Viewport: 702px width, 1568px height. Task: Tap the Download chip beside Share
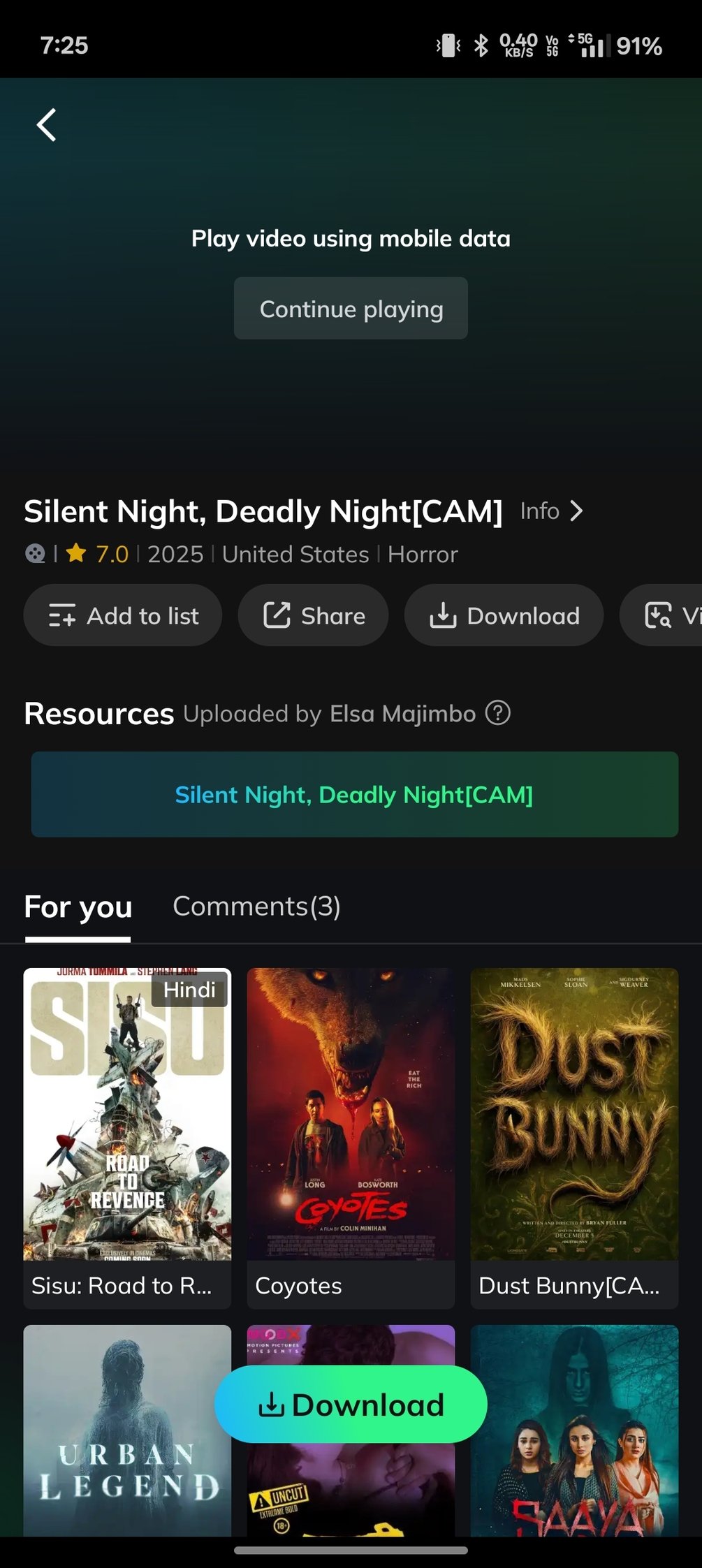[x=504, y=616]
